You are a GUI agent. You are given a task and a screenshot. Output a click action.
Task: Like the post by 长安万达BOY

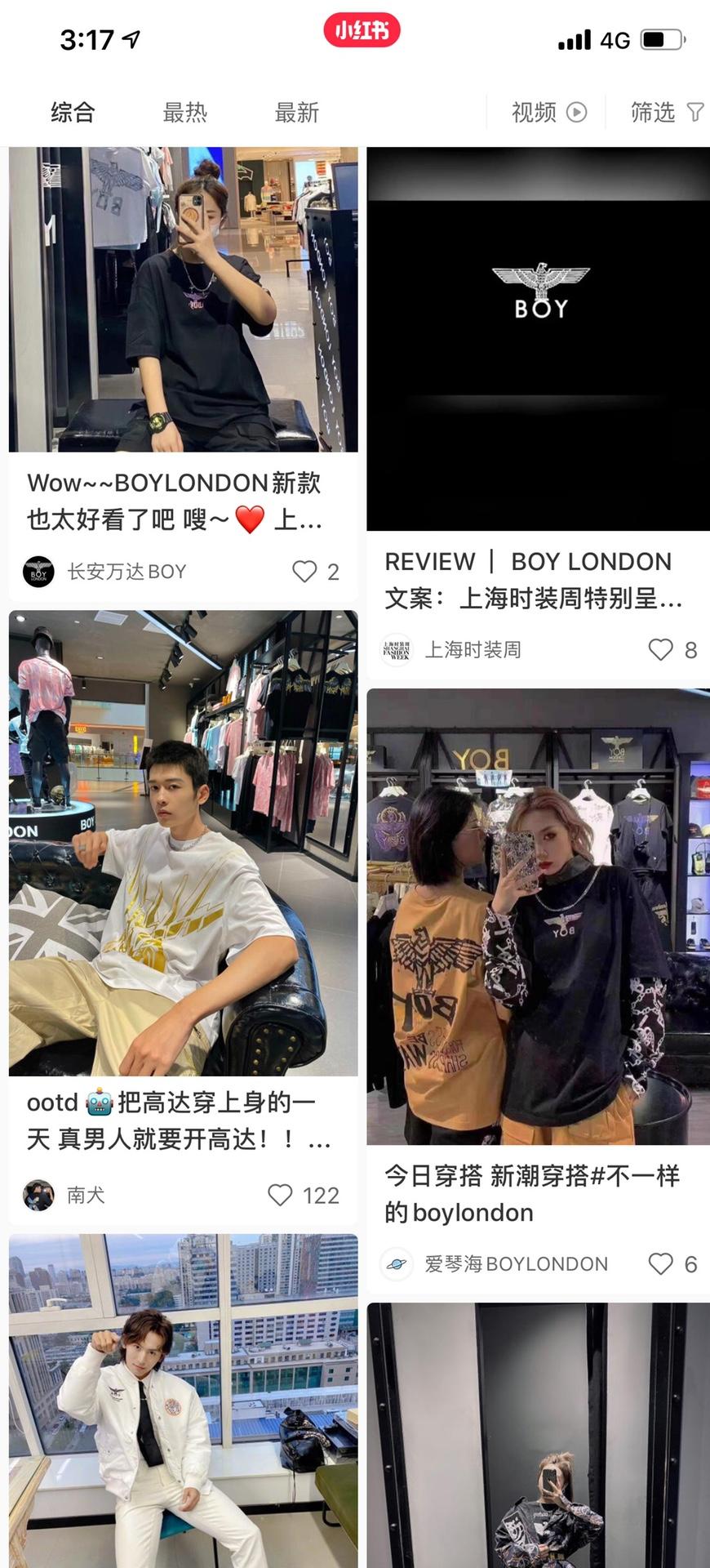(x=304, y=572)
